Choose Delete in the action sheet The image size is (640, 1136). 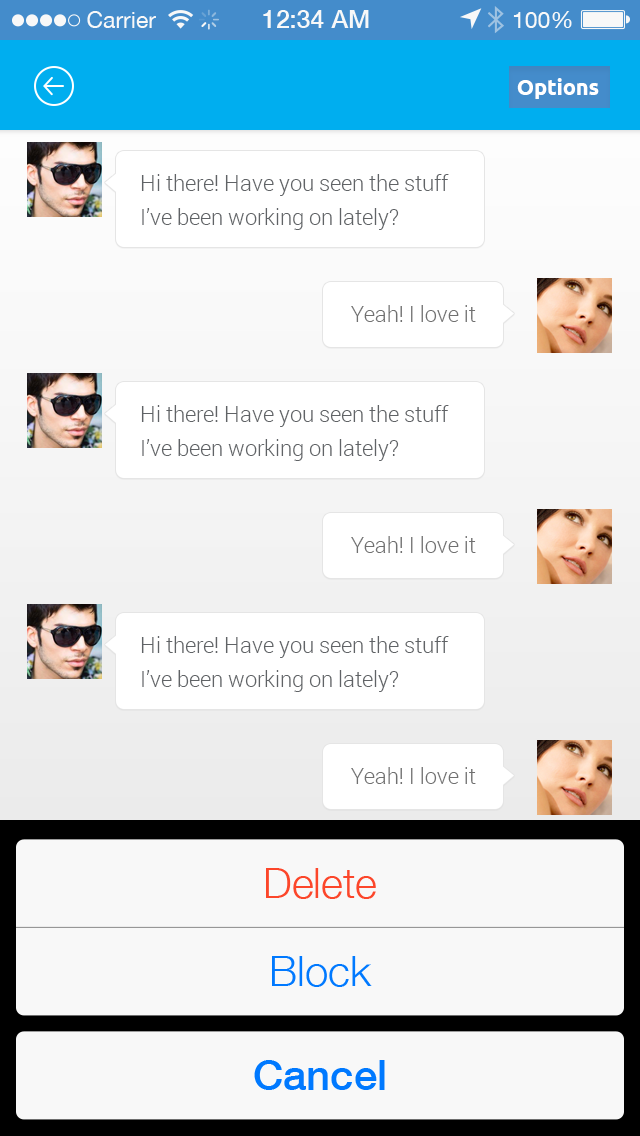point(320,884)
